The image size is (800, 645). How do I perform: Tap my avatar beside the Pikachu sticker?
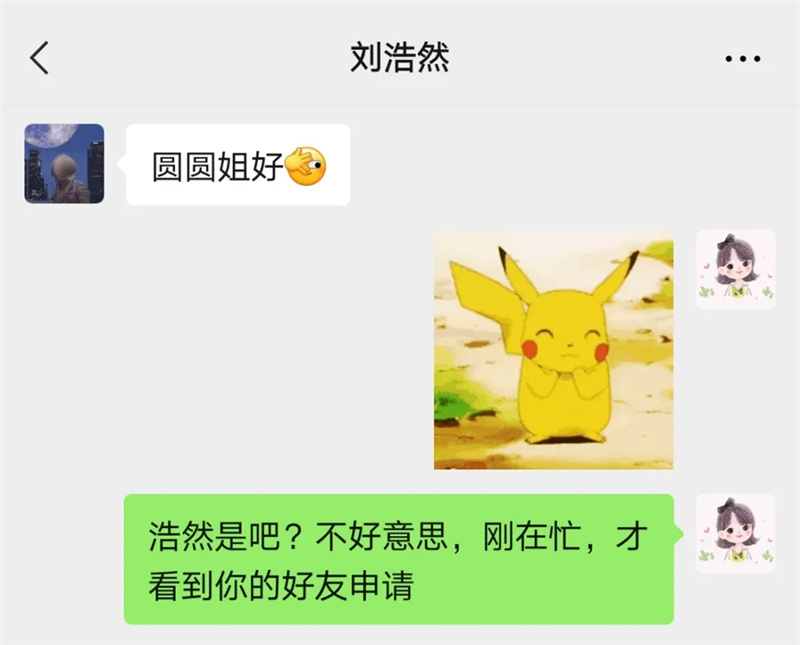coord(735,269)
